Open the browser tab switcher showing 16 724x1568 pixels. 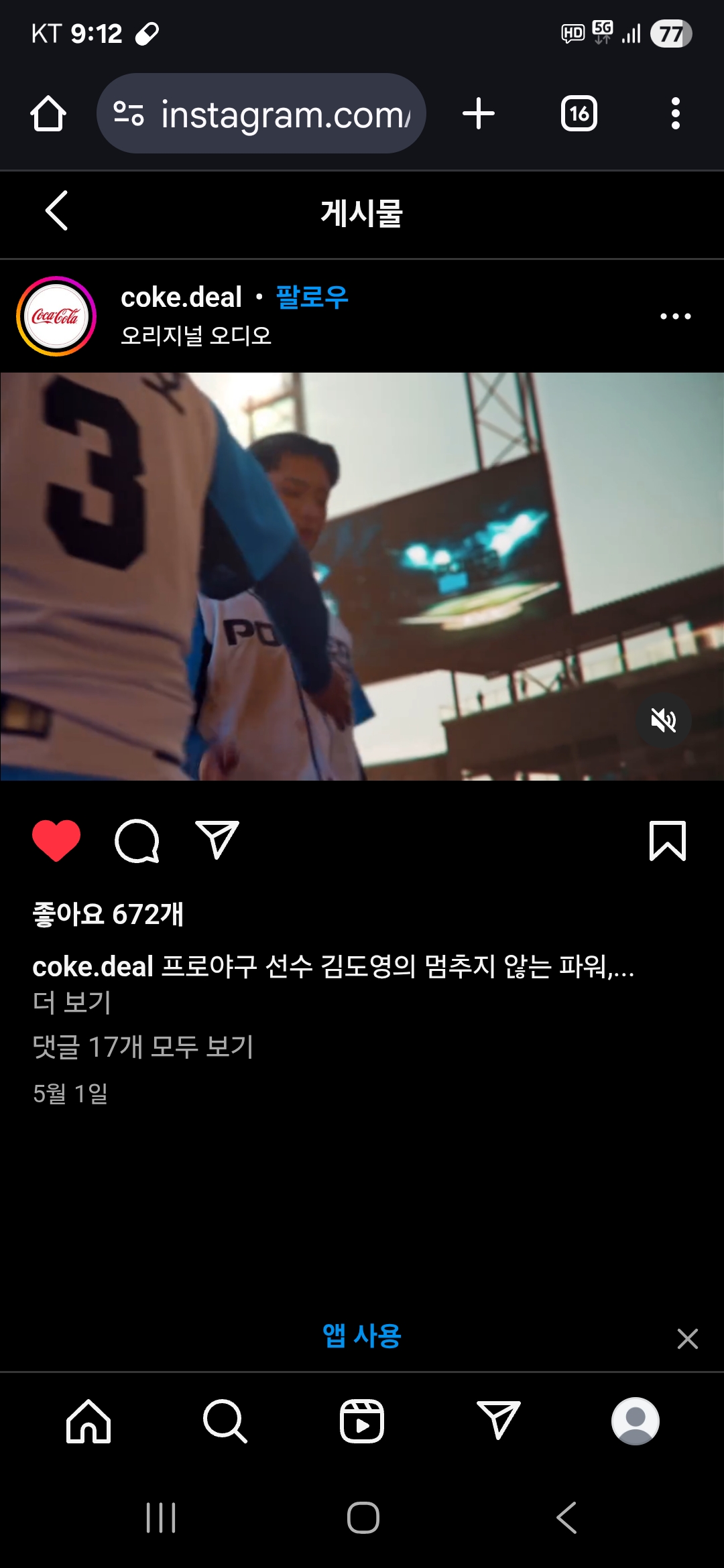point(579,113)
